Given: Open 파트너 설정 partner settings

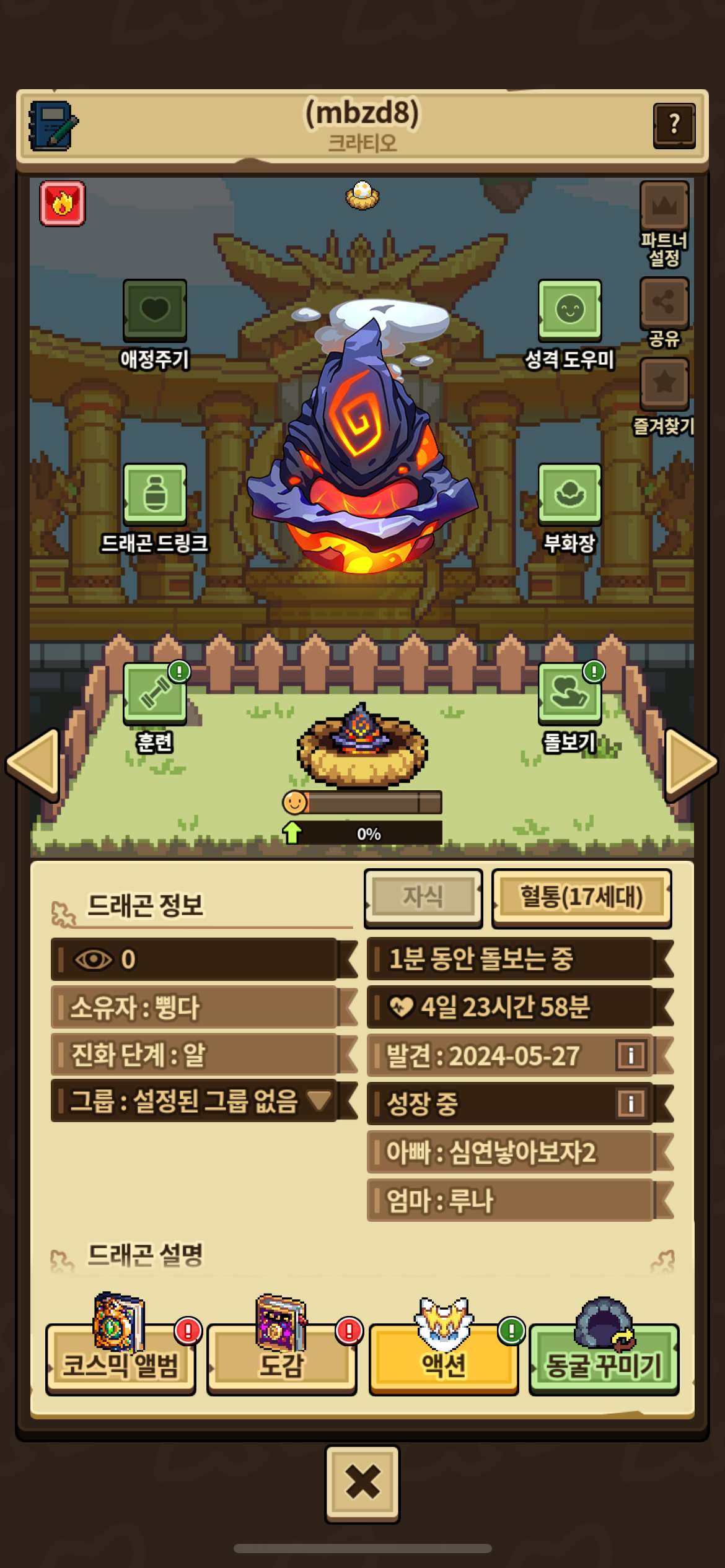Looking at the screenshot, I should coord(664,206).
